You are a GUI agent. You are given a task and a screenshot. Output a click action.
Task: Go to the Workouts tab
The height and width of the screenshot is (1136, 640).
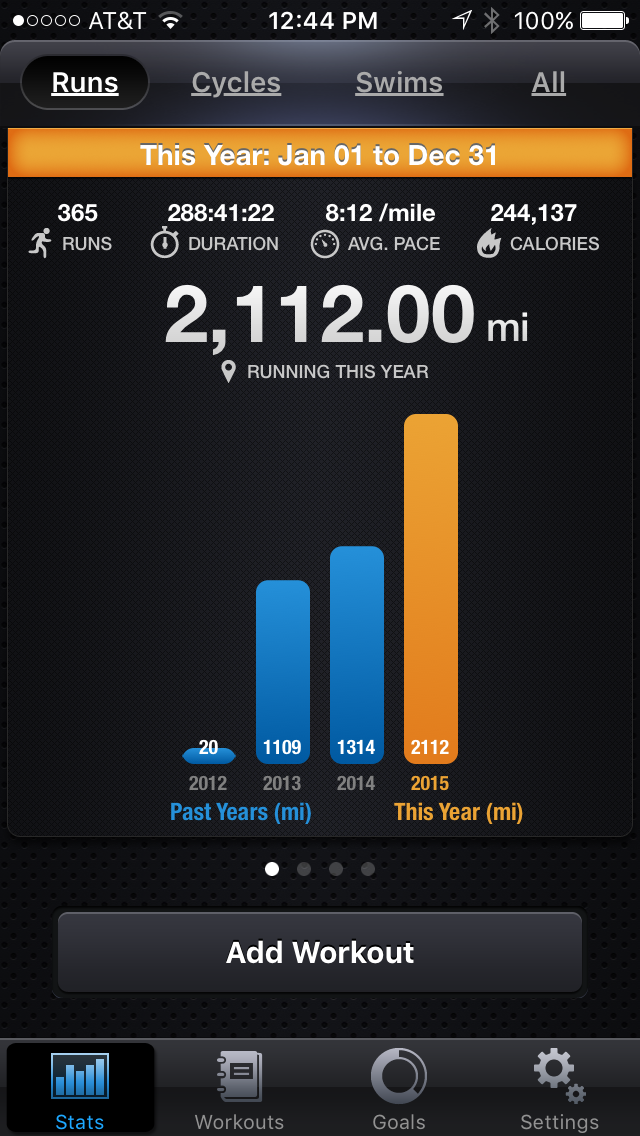pos(239,1089)
